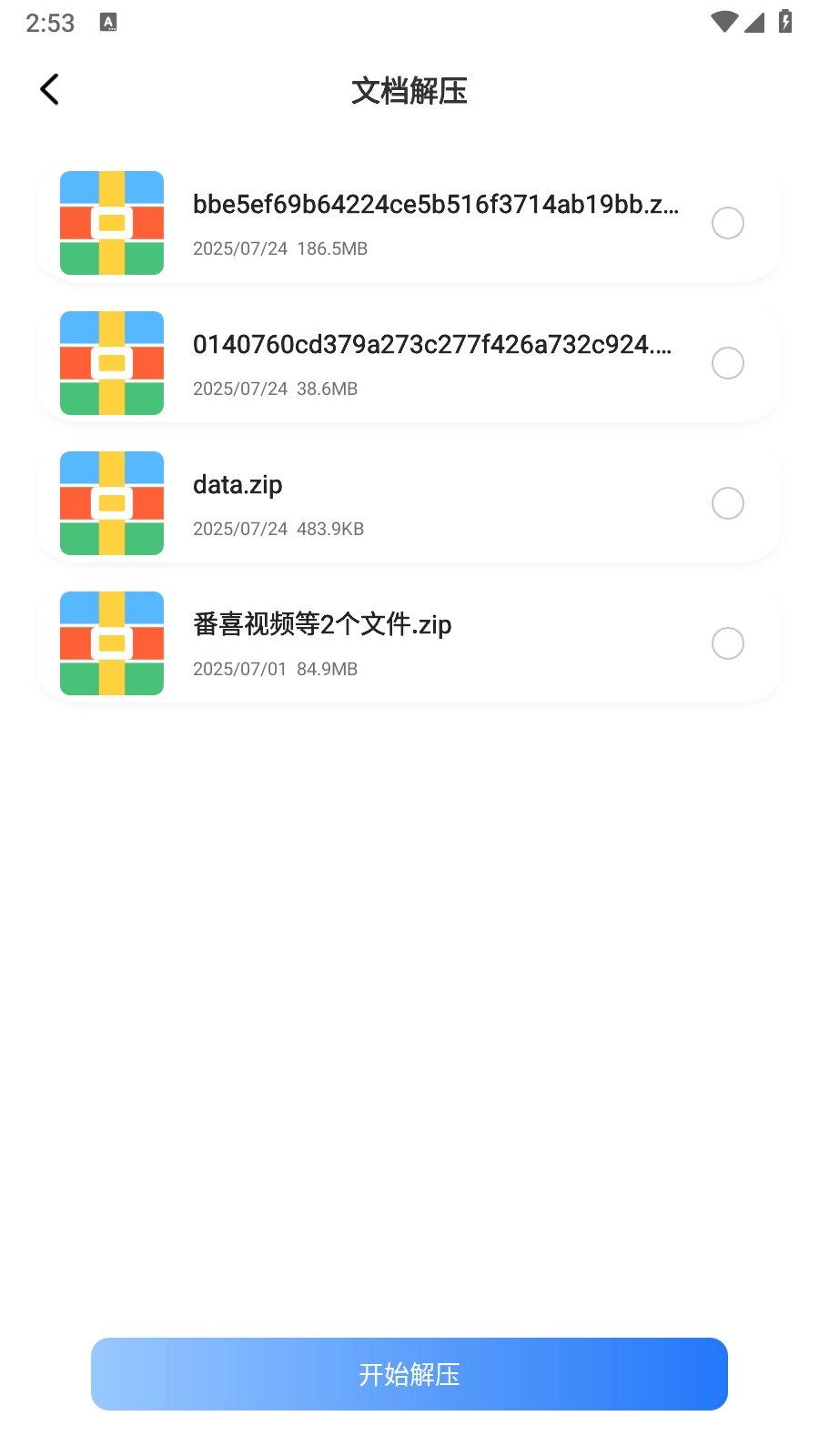This screenshot has width=819, height=1456.
Task: Click the archive icon beside 番喜视频等2个文件.zip
Action: pyautogui.click(x=111, y=642)
